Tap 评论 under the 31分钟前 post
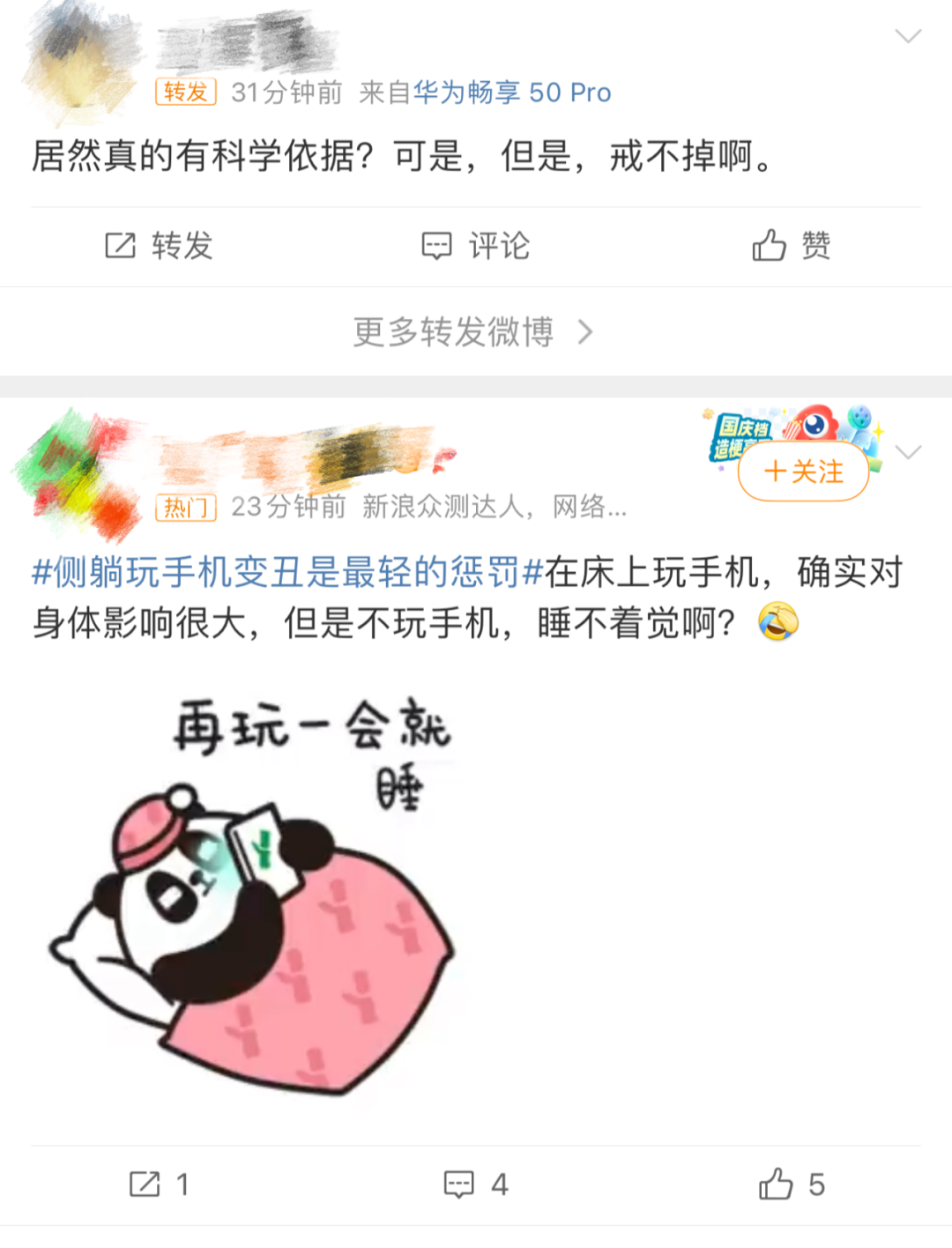The width and height of the screenshot is (952, 1248). click(475, 246)
